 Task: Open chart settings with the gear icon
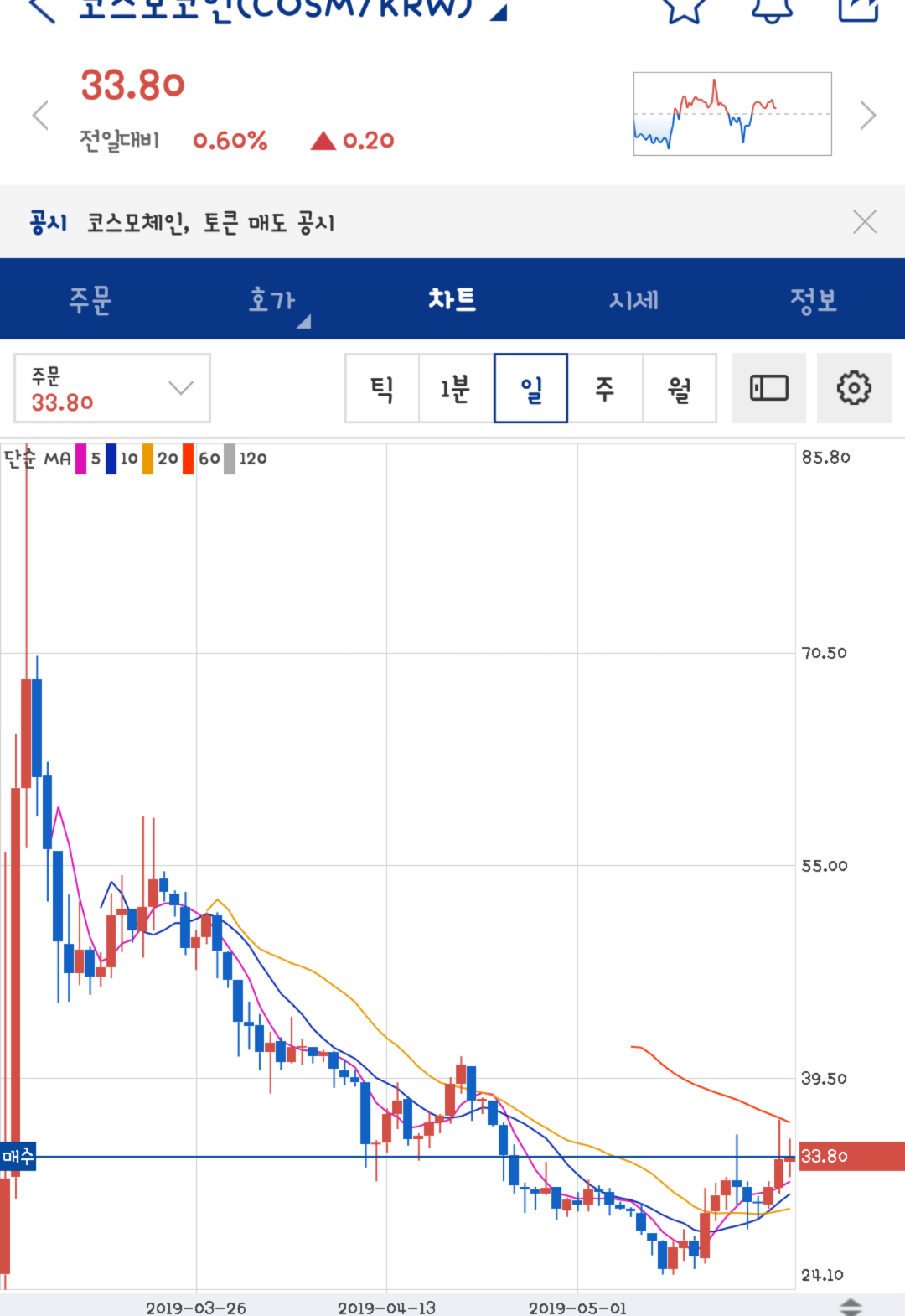coord(854,388)
